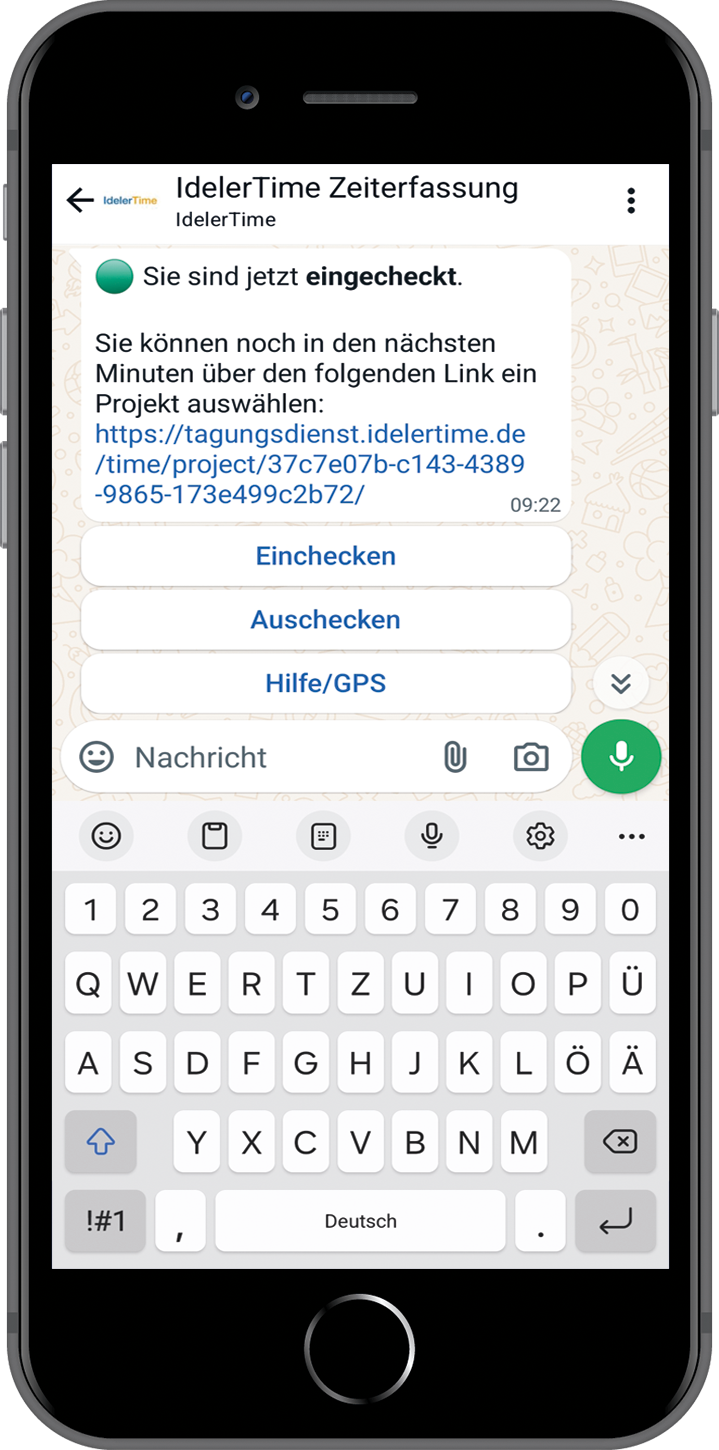Image resolution: width=719 pixels, height=1450 pixels.
Task: Open keyboard settings gear
Action: 540,836
